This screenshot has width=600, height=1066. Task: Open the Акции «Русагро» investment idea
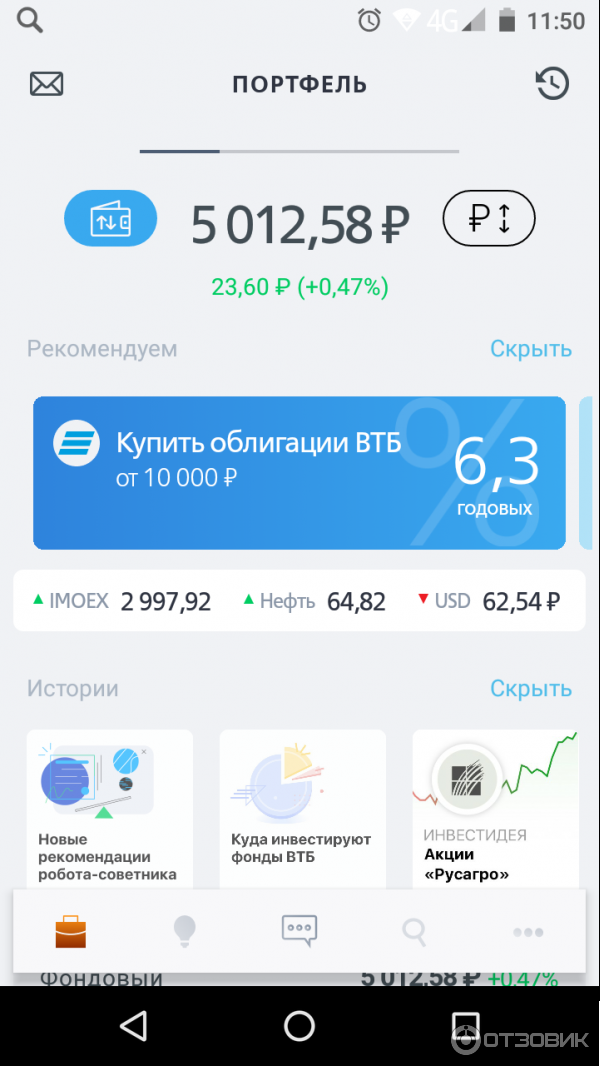[x=495, y=808]
